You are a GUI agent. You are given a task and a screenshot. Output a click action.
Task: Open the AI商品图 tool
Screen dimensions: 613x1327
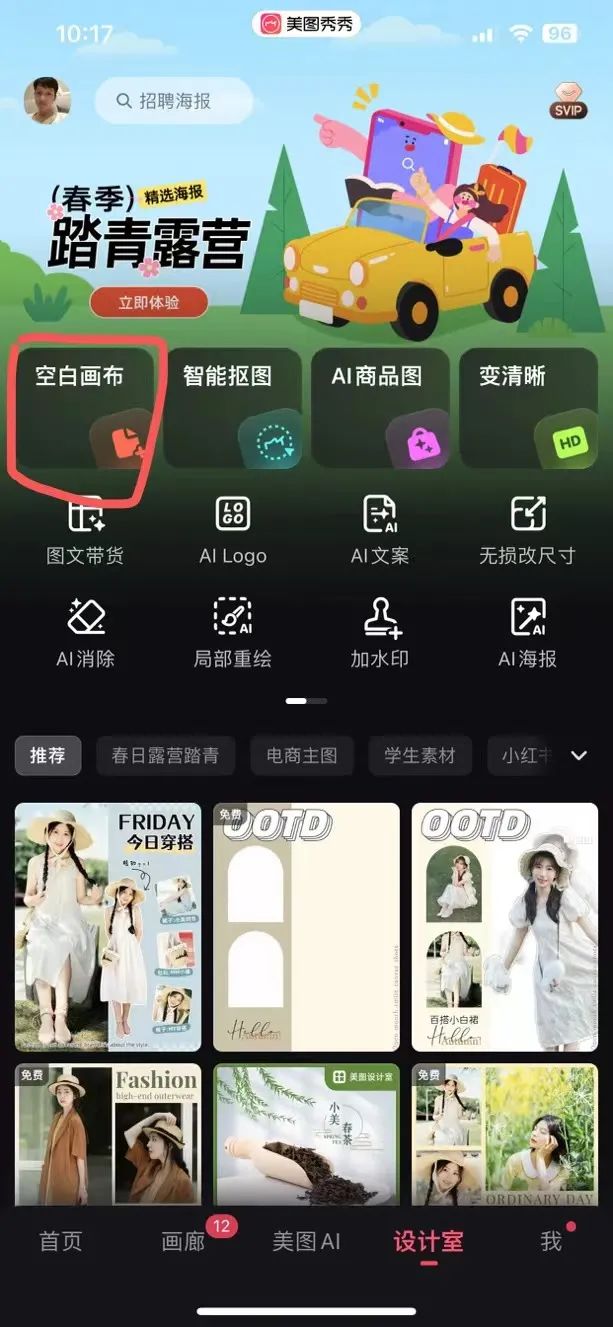[380, 408]
